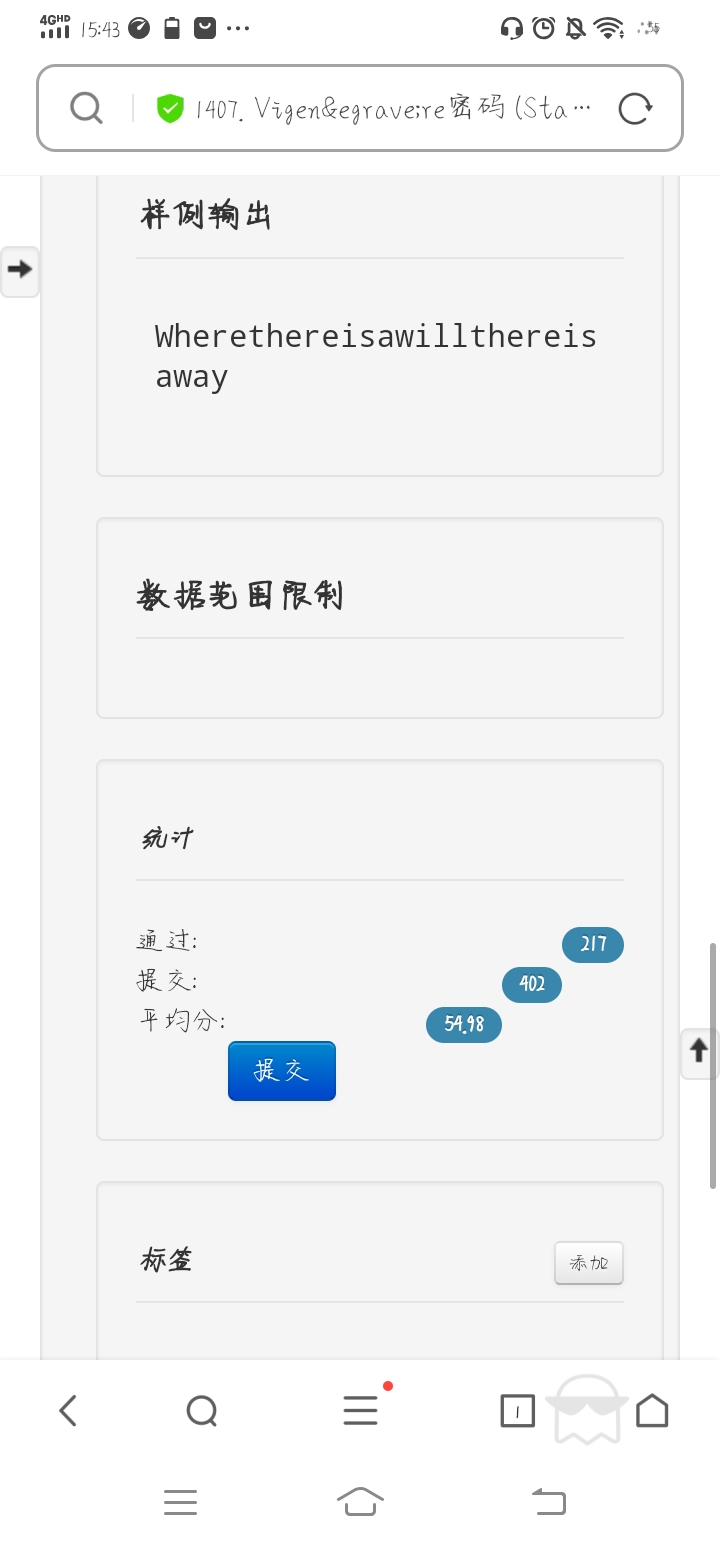Jump to the top with the up arrow
Image resolution: width=720 pixels, height=1544 pixels.
(699, 1052)
